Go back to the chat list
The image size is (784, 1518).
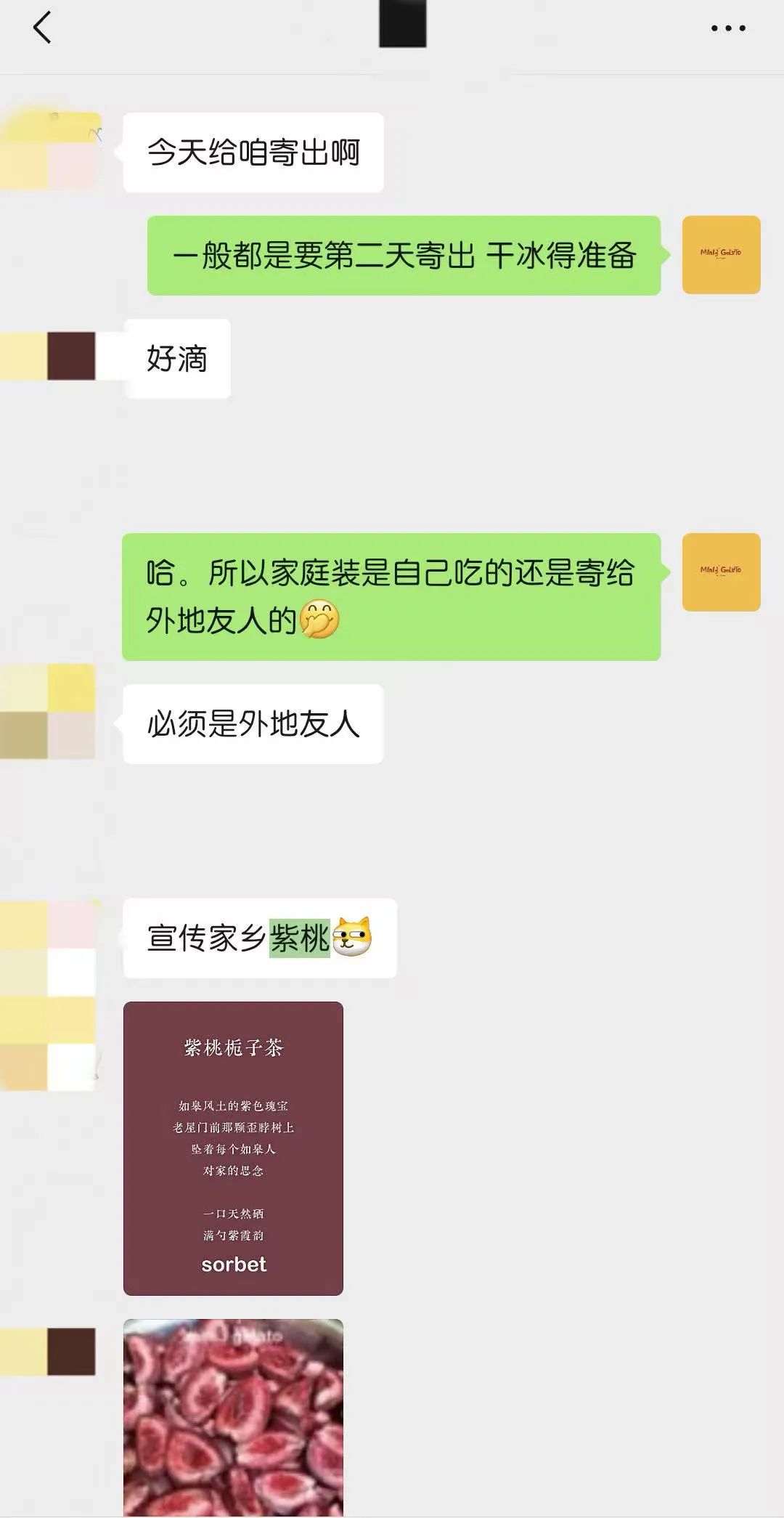click(42, 28)
